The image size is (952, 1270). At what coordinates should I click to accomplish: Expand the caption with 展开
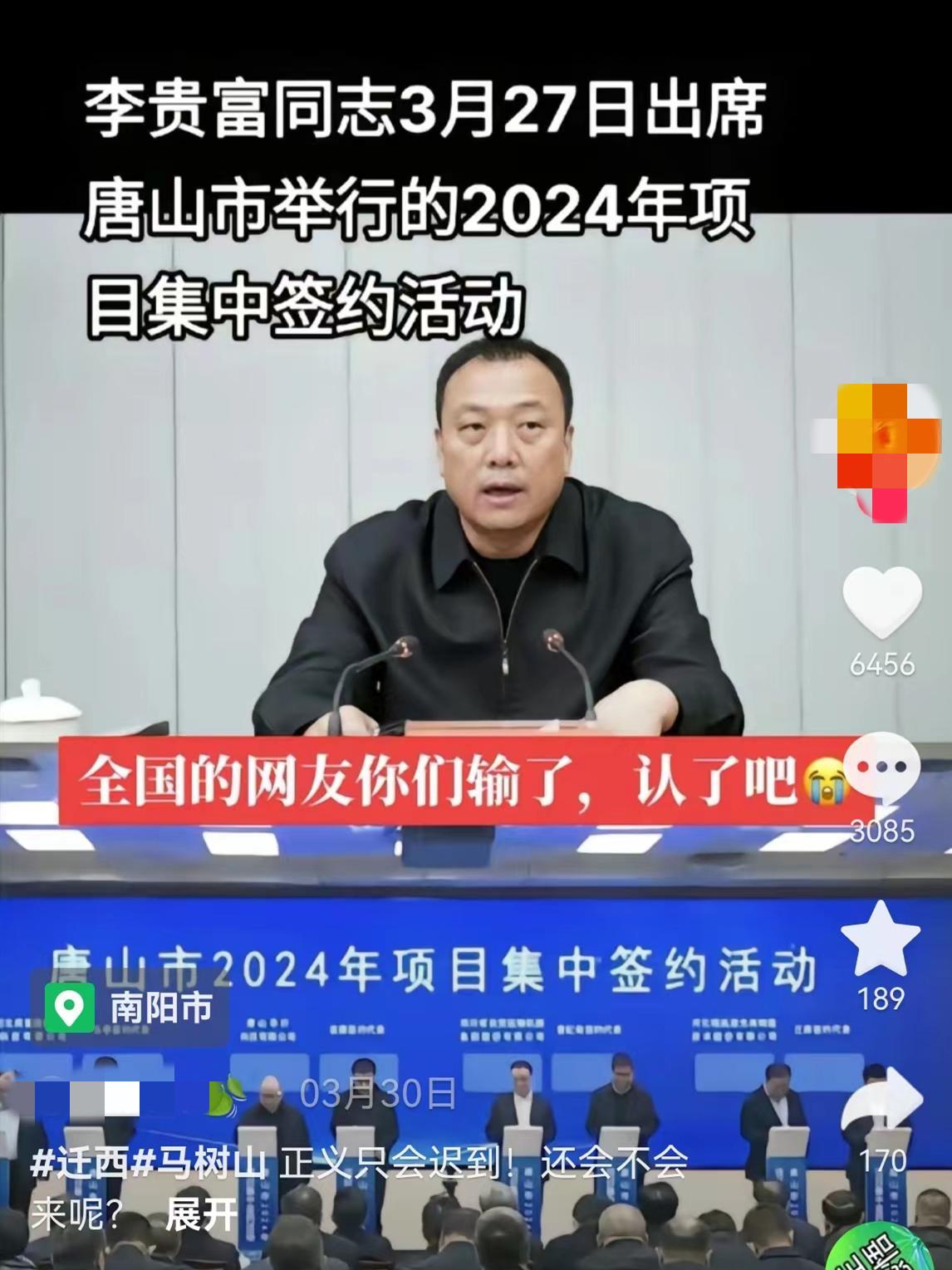click(201, 1215)
